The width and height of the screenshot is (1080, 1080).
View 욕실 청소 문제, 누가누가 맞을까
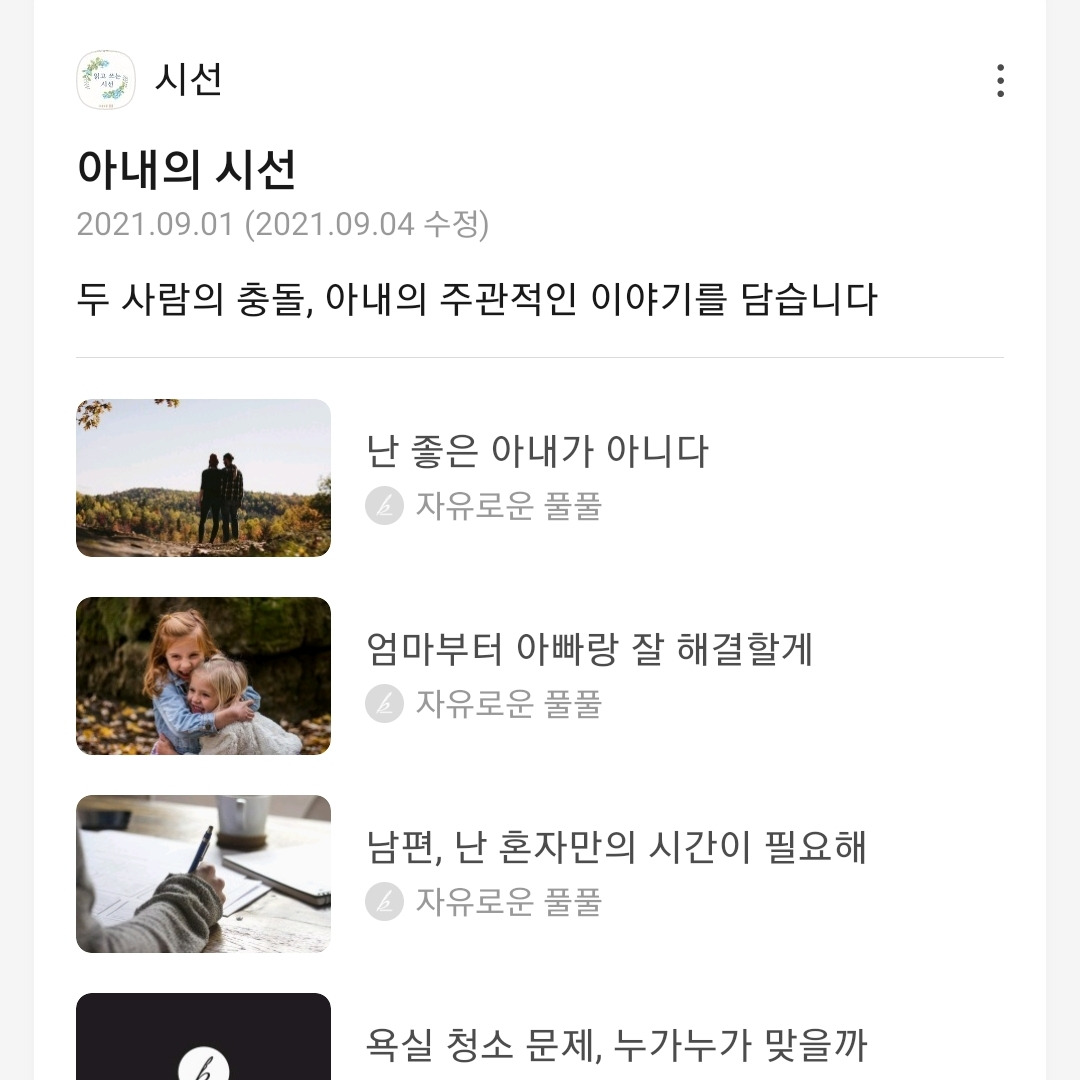(616, 1046)
